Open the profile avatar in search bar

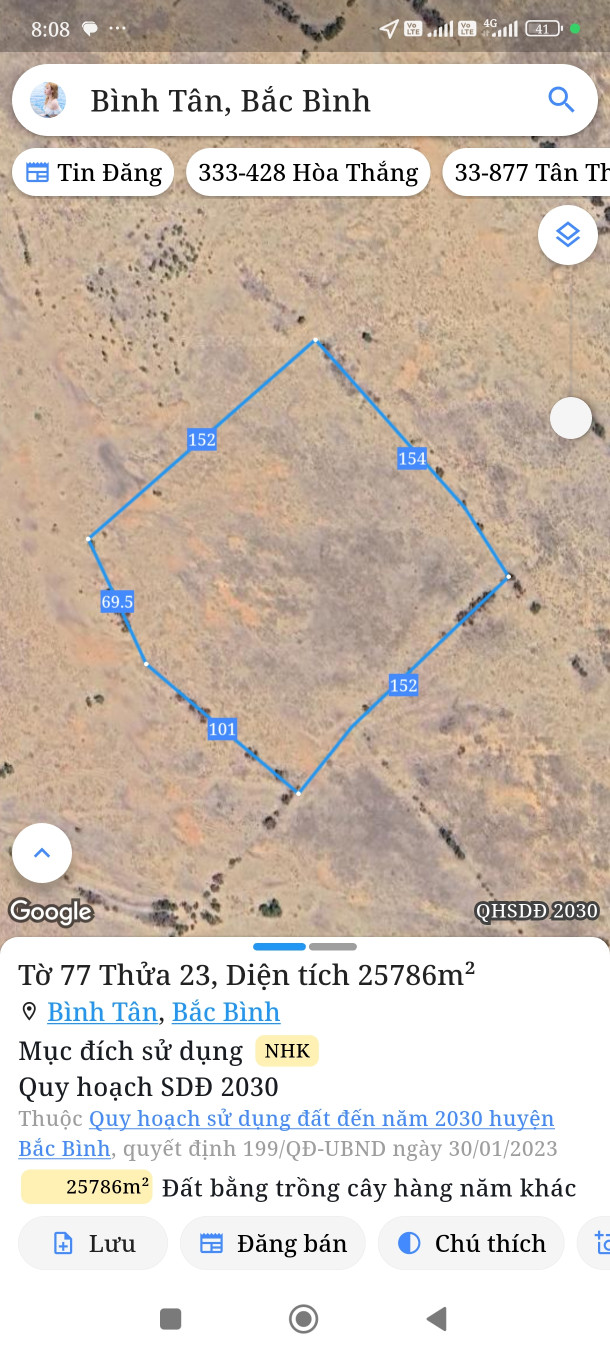point(48,100)
